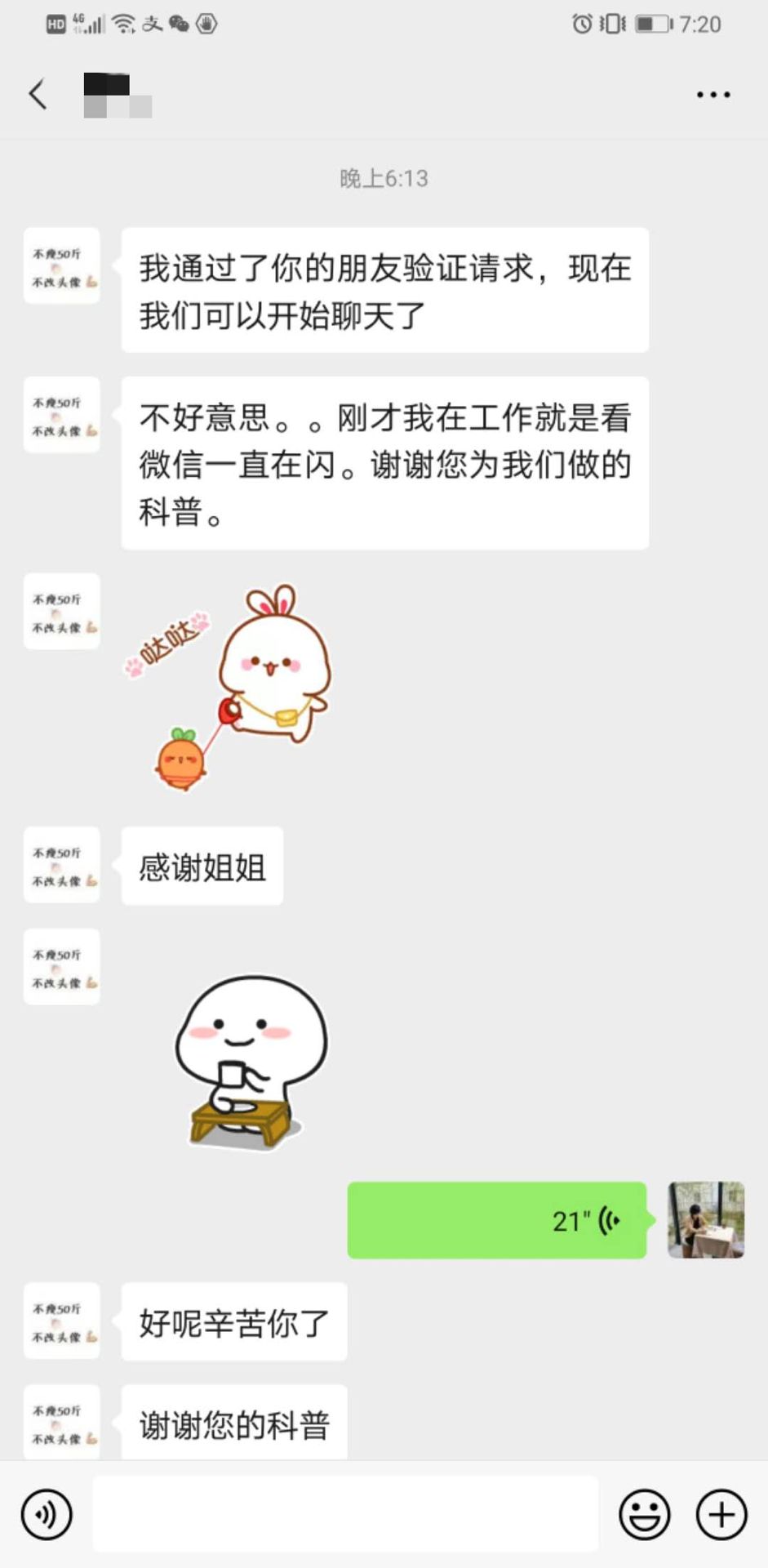Image resolution: width=768 pixels, height=1568 pixels.
Task: View the rabbit with carrot sticker
Action: pyautogui.click(x=229, y=688)
